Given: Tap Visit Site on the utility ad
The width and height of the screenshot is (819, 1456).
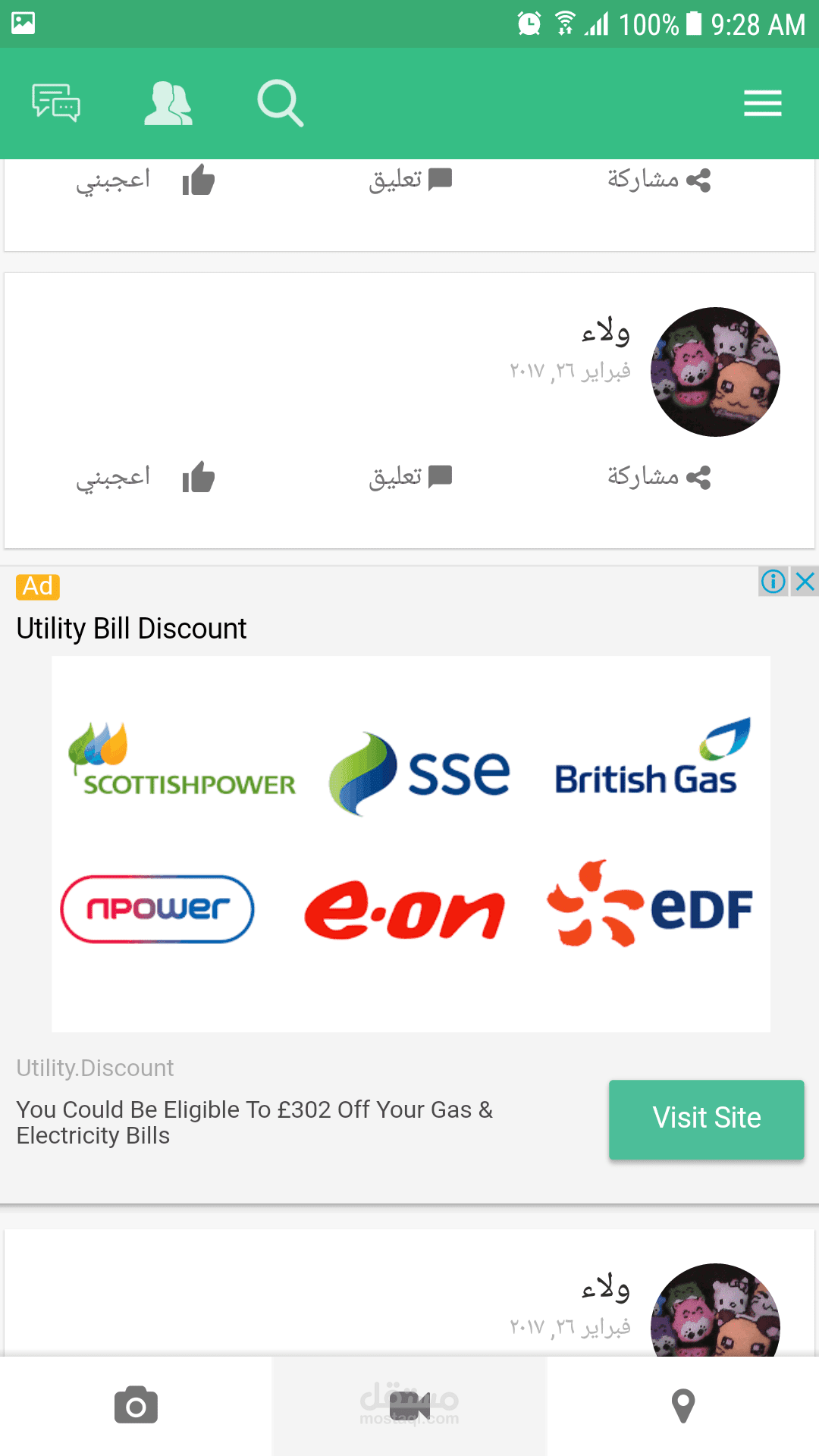Looking at the screenshot, I should pyautogui.click(x=706, y=1119).
